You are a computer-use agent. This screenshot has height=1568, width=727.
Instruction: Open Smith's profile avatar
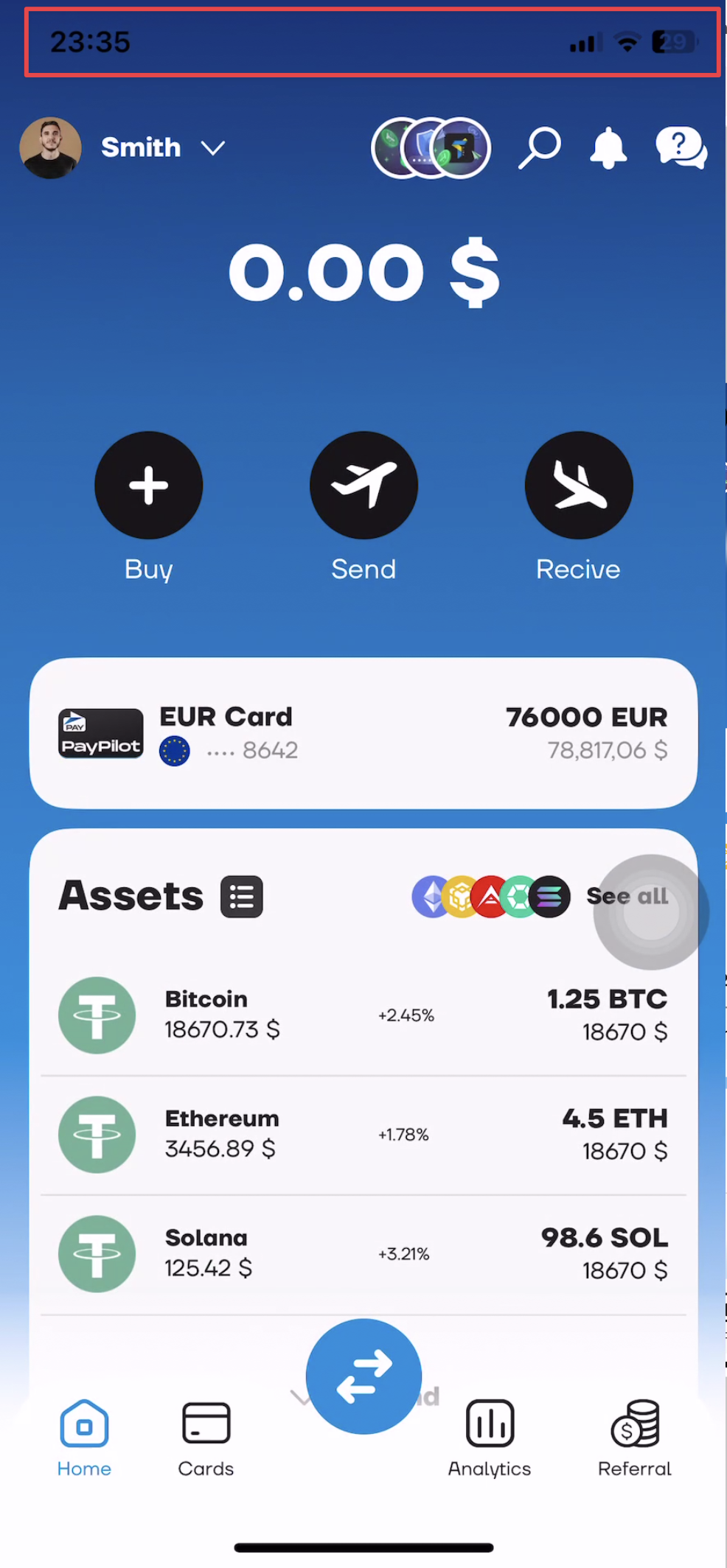point(50,148)
